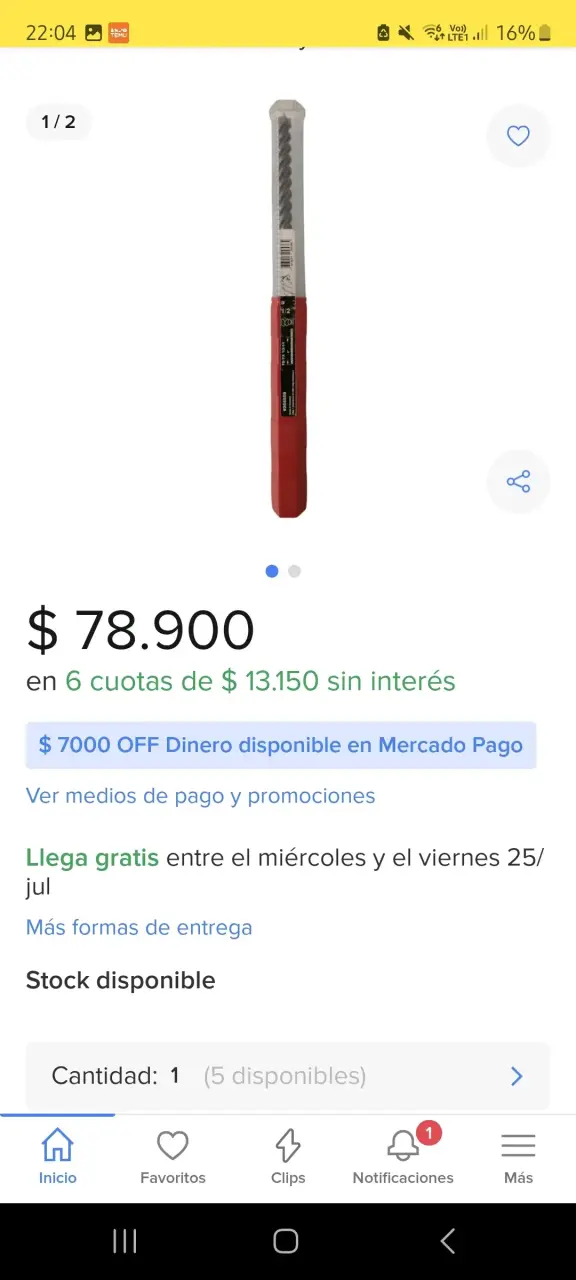576x1280 pixels.
Task: Tap the $ 7000 OFF Mercado Pago banner
Action: click(281, 745)
